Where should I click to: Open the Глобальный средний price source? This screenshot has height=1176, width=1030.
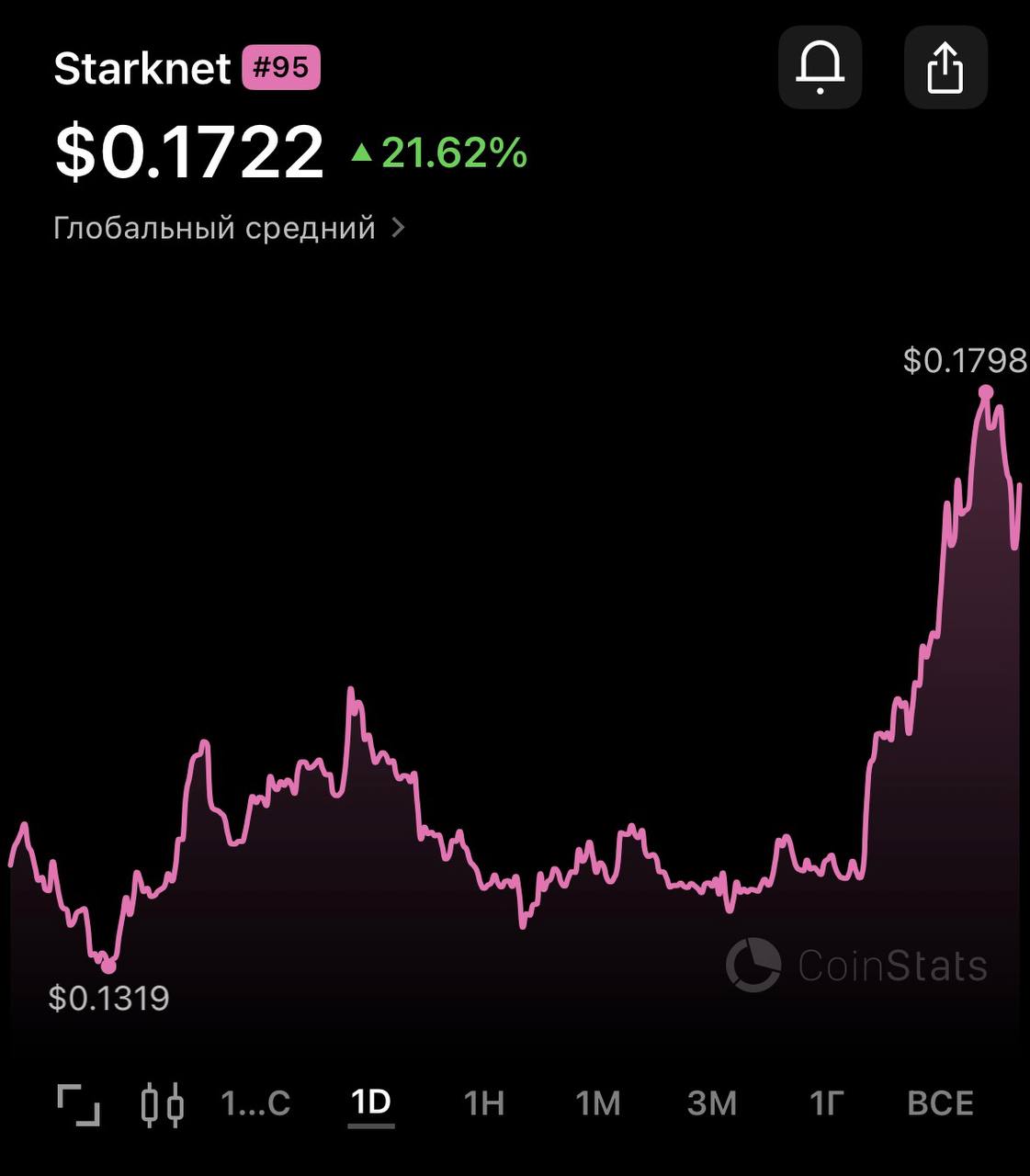[x=229, y=228]
